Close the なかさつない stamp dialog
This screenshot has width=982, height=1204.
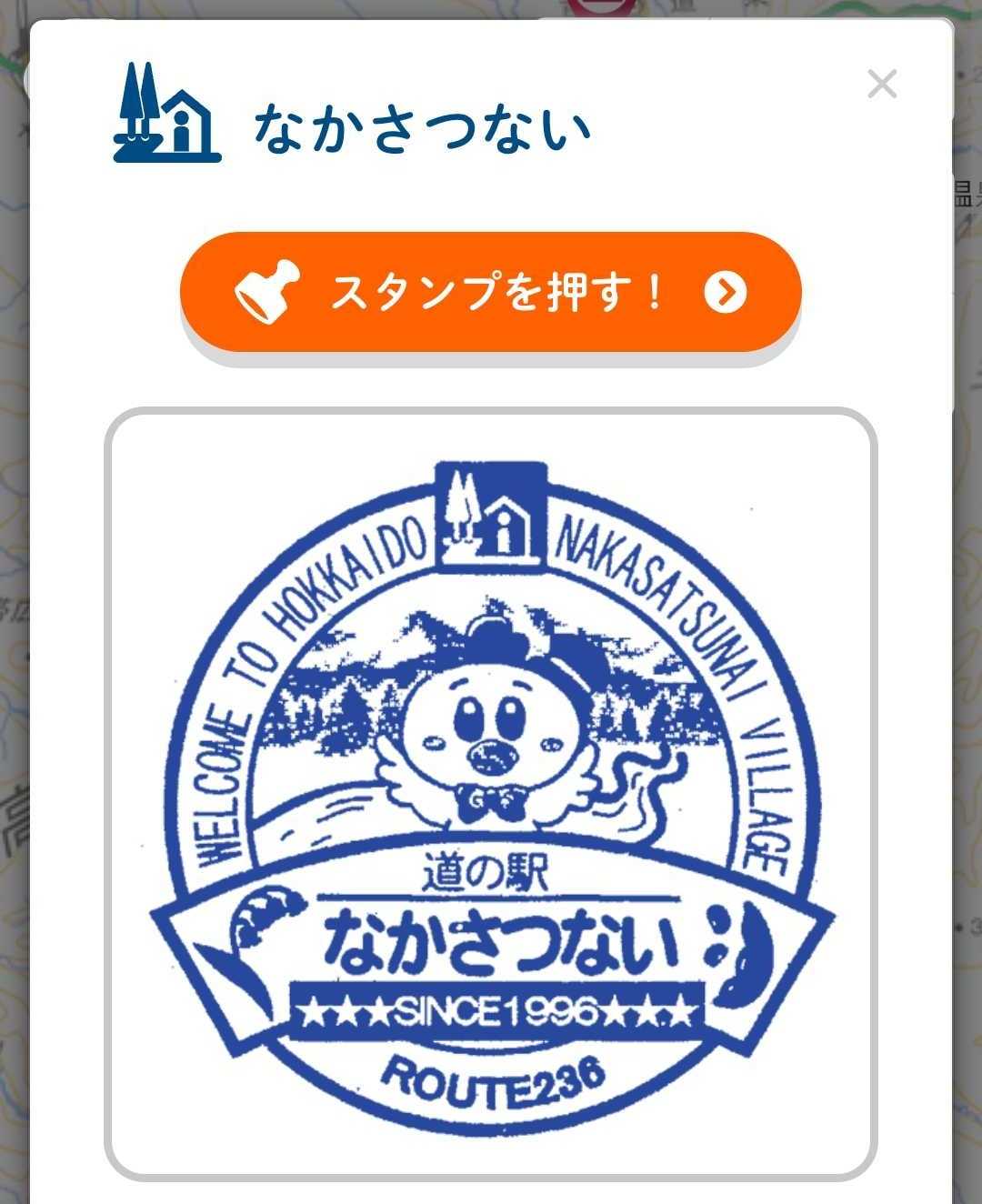click(881, 84)
